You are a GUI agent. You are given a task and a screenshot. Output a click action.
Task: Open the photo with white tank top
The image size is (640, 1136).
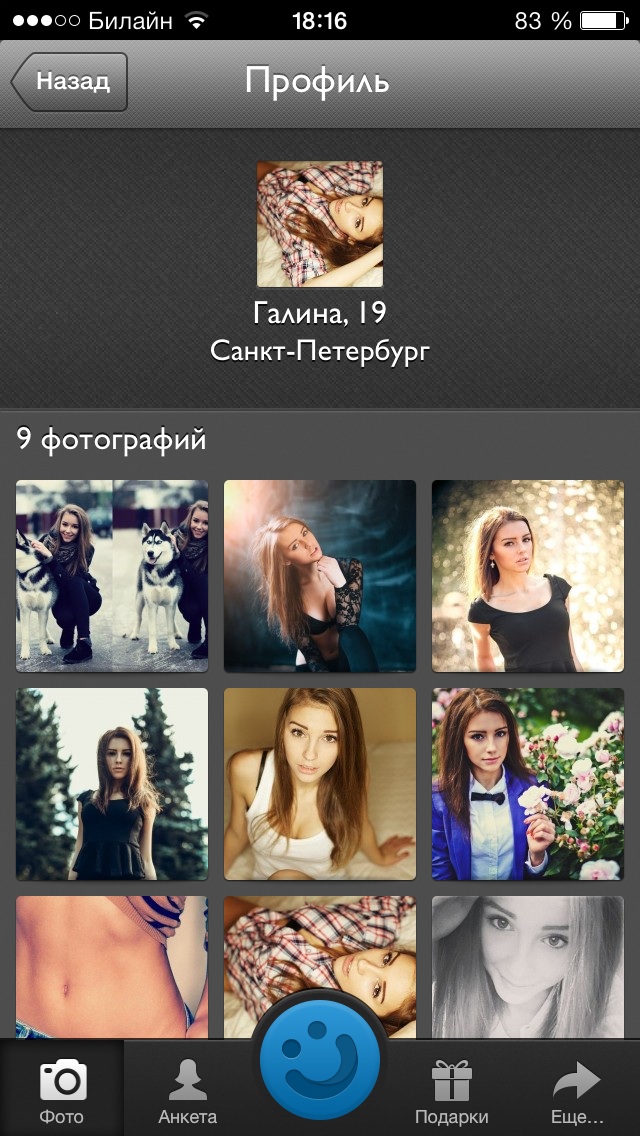click(x=319, y=784)
